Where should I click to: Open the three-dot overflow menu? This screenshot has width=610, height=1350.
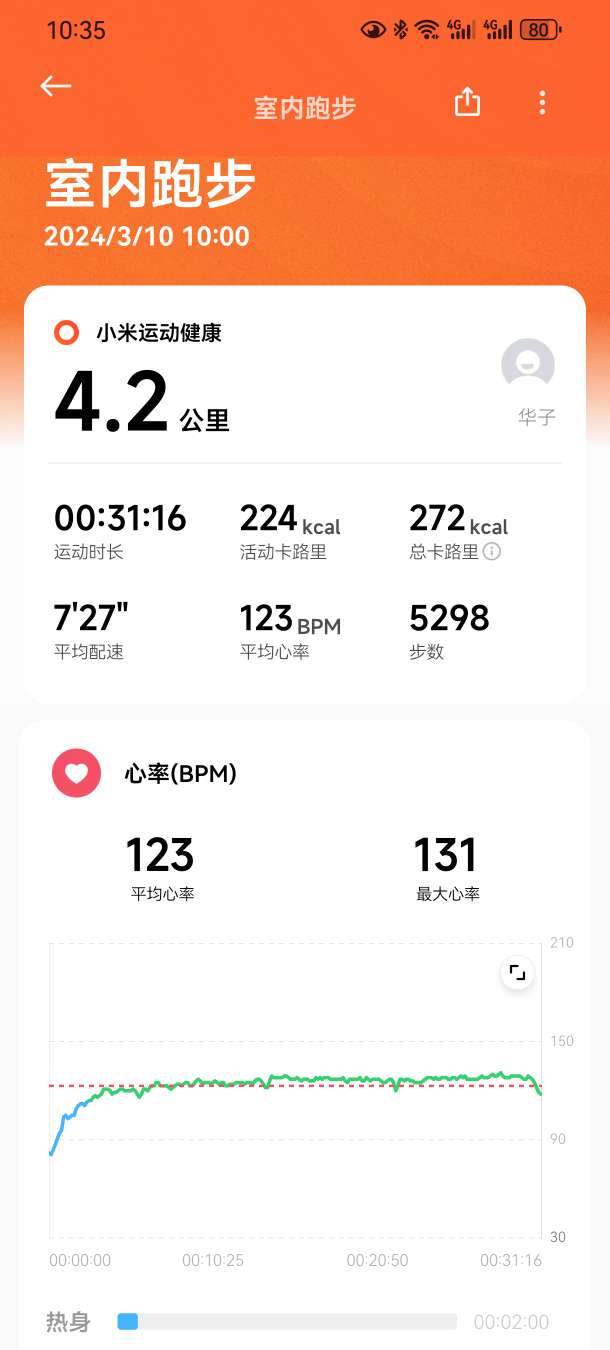coord(542,102)
